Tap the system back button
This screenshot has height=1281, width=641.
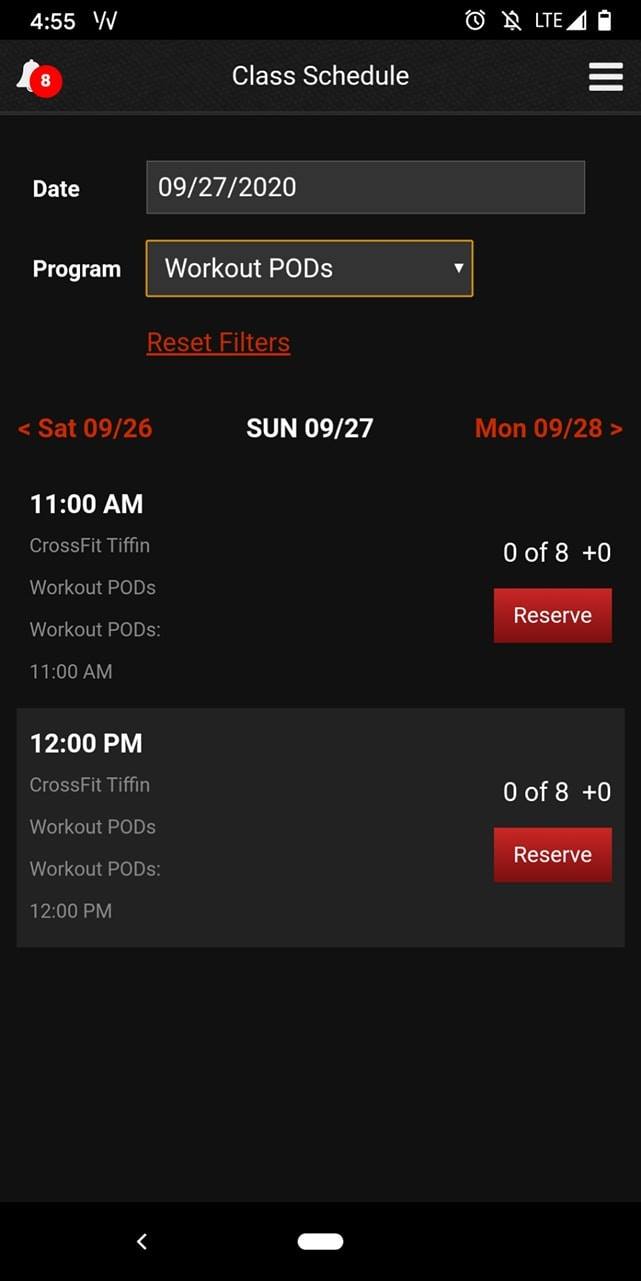point(142,1241)
